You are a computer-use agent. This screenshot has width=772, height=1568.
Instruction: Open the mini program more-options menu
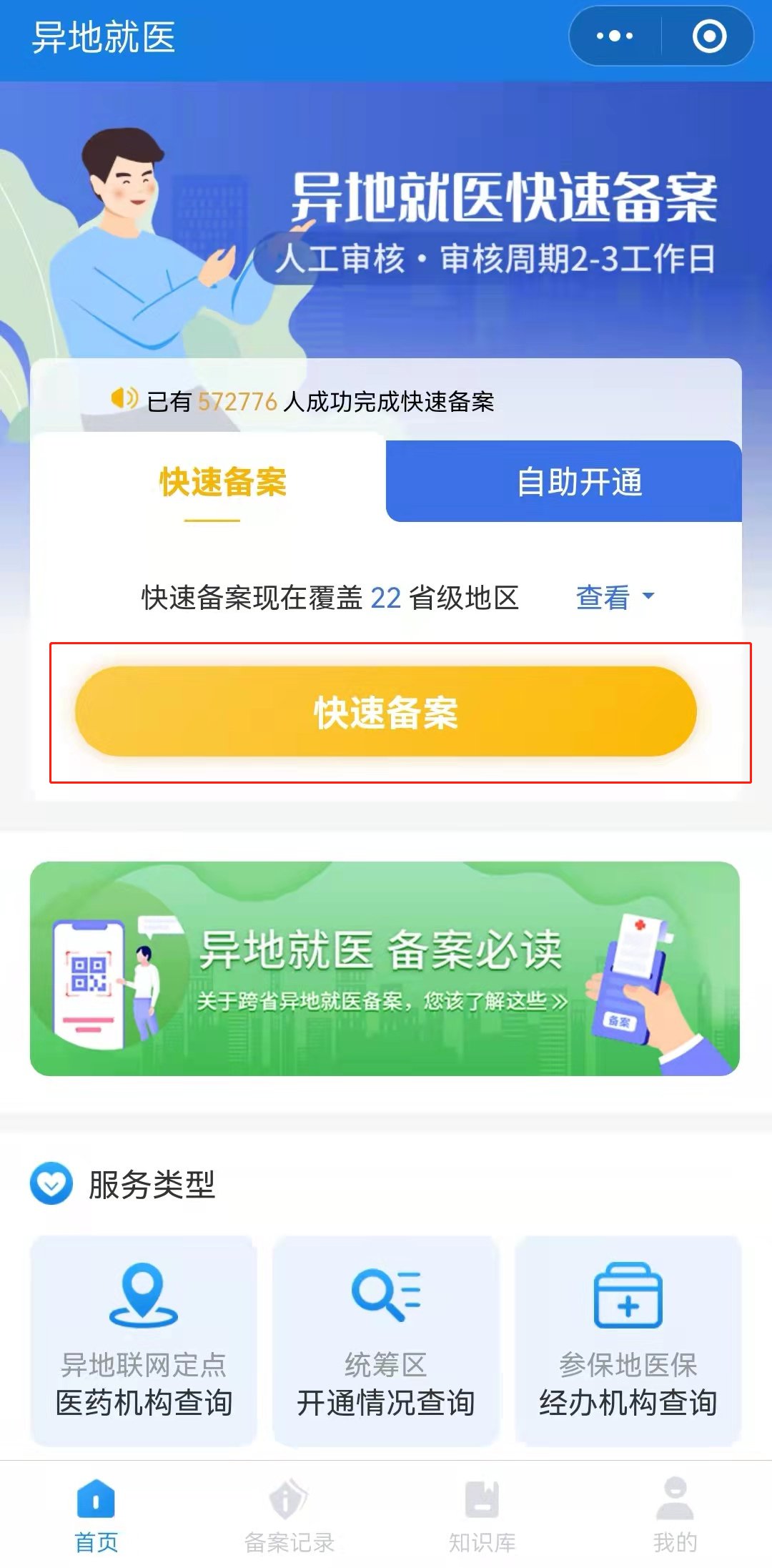click(x=615, y=36)
